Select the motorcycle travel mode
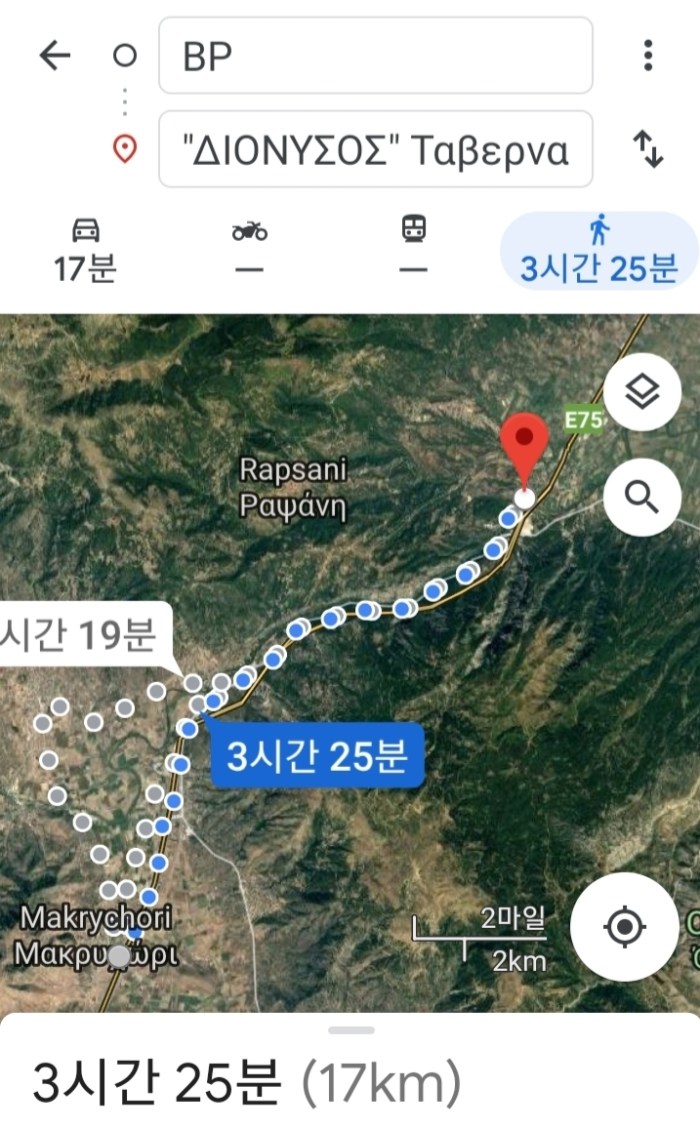 click(x=249, y=250)
